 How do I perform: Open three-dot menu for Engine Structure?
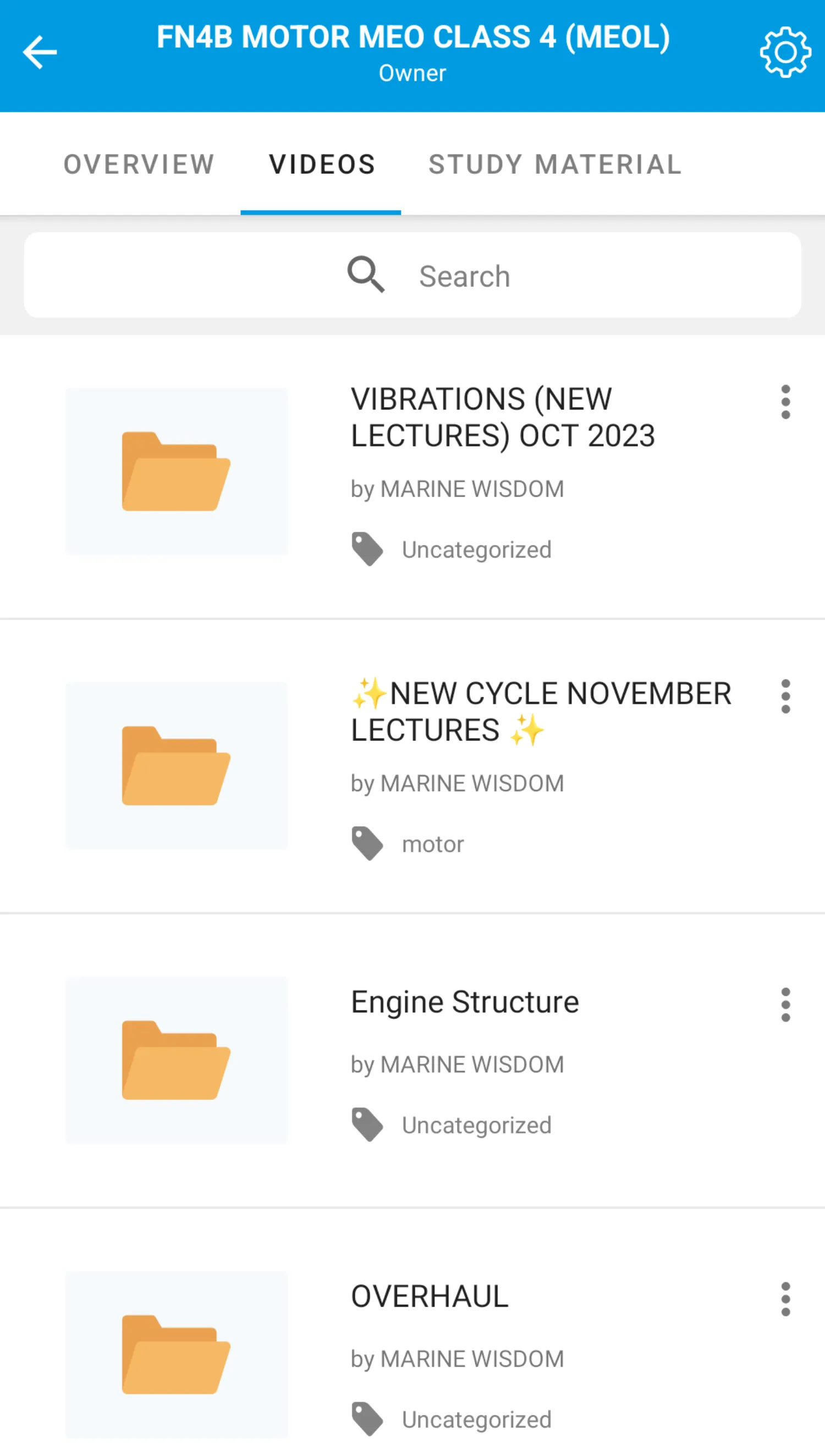coord(785,1005)
